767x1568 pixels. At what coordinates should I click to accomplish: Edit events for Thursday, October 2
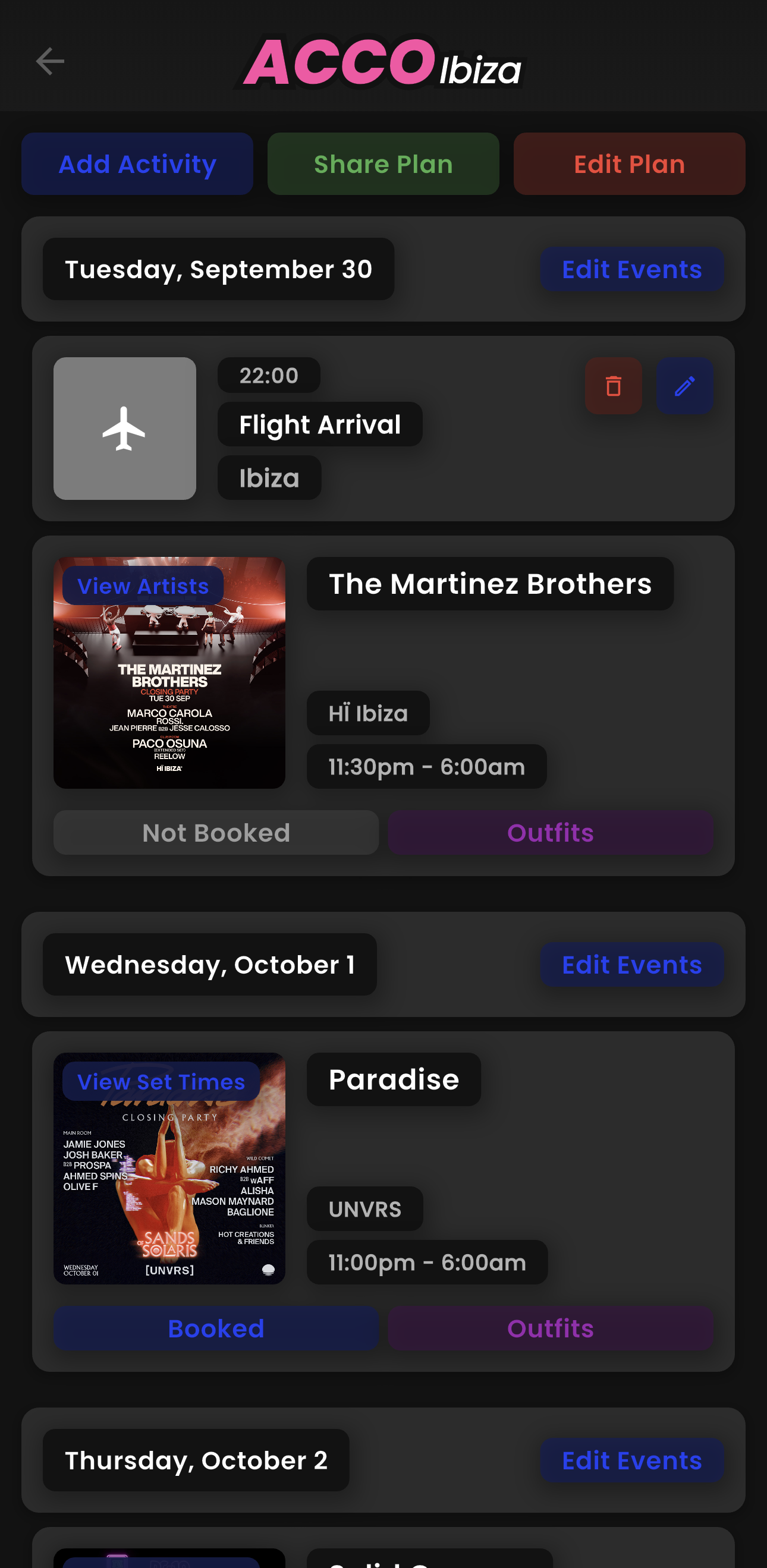click(x=632, y=1460)
